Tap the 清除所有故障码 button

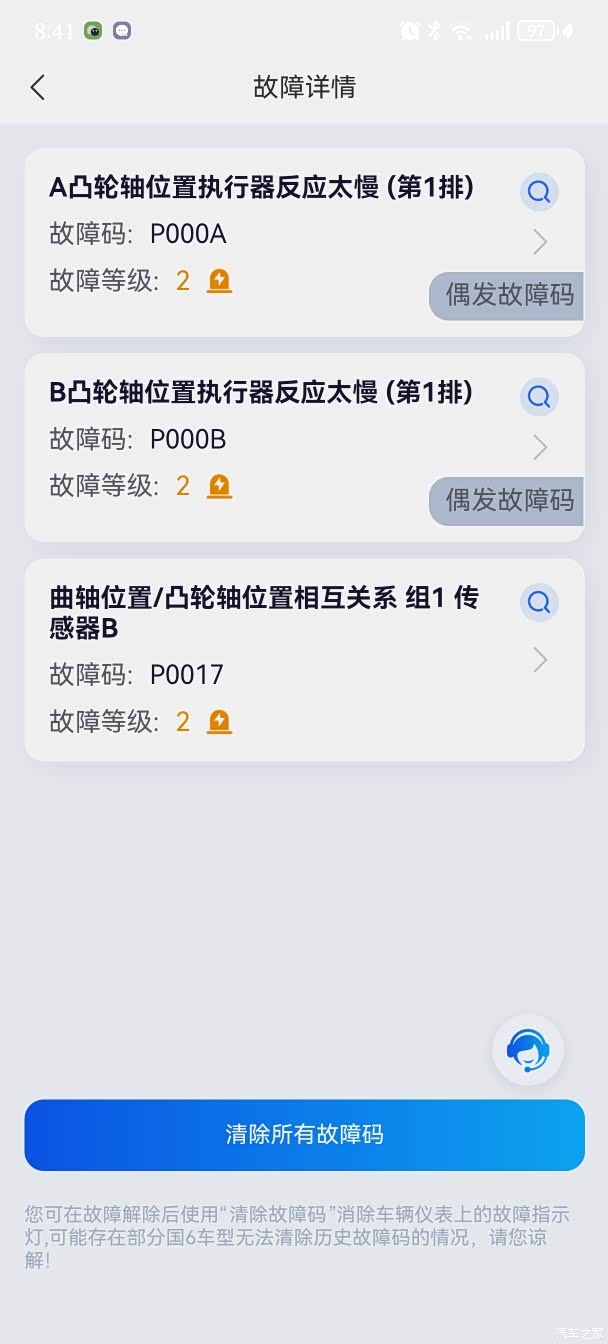[304, 1134]
